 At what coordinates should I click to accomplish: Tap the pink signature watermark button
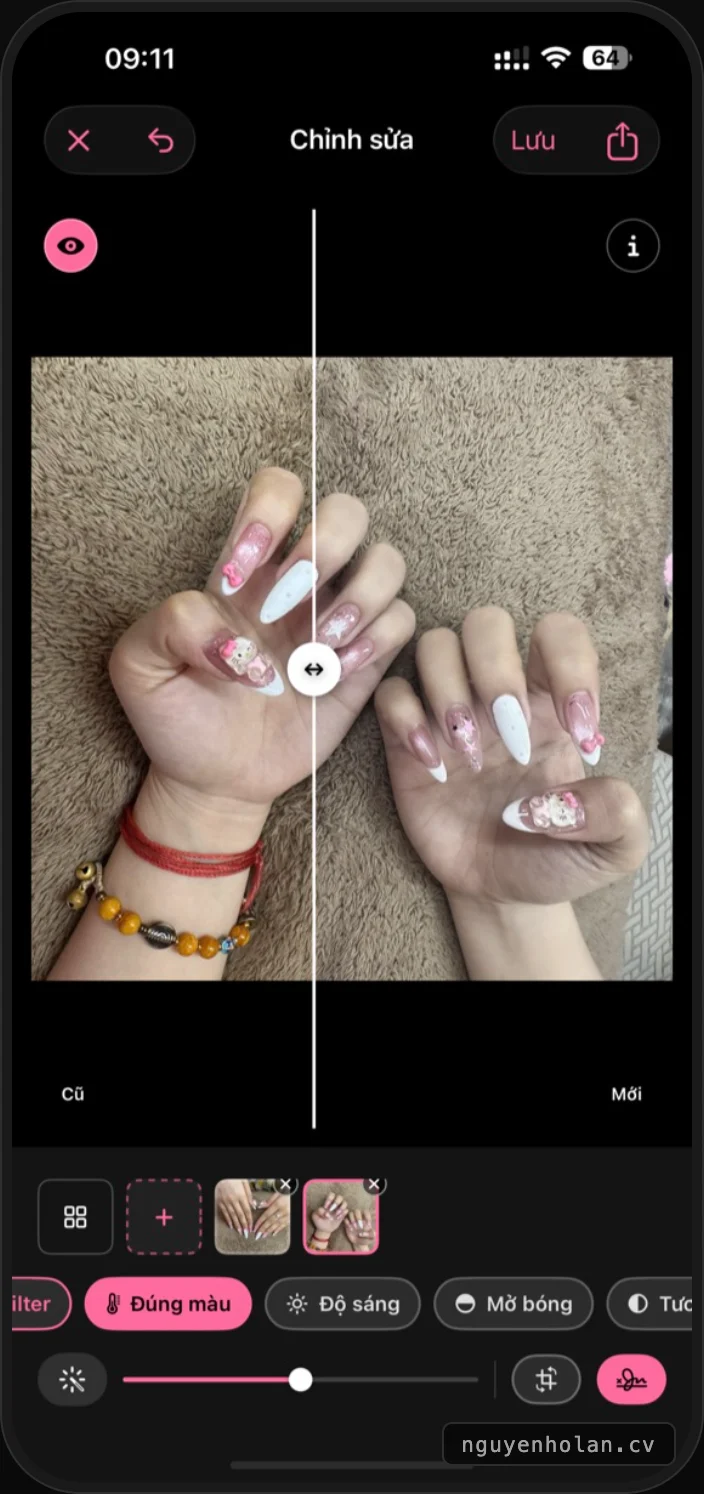click(632, 1380)
